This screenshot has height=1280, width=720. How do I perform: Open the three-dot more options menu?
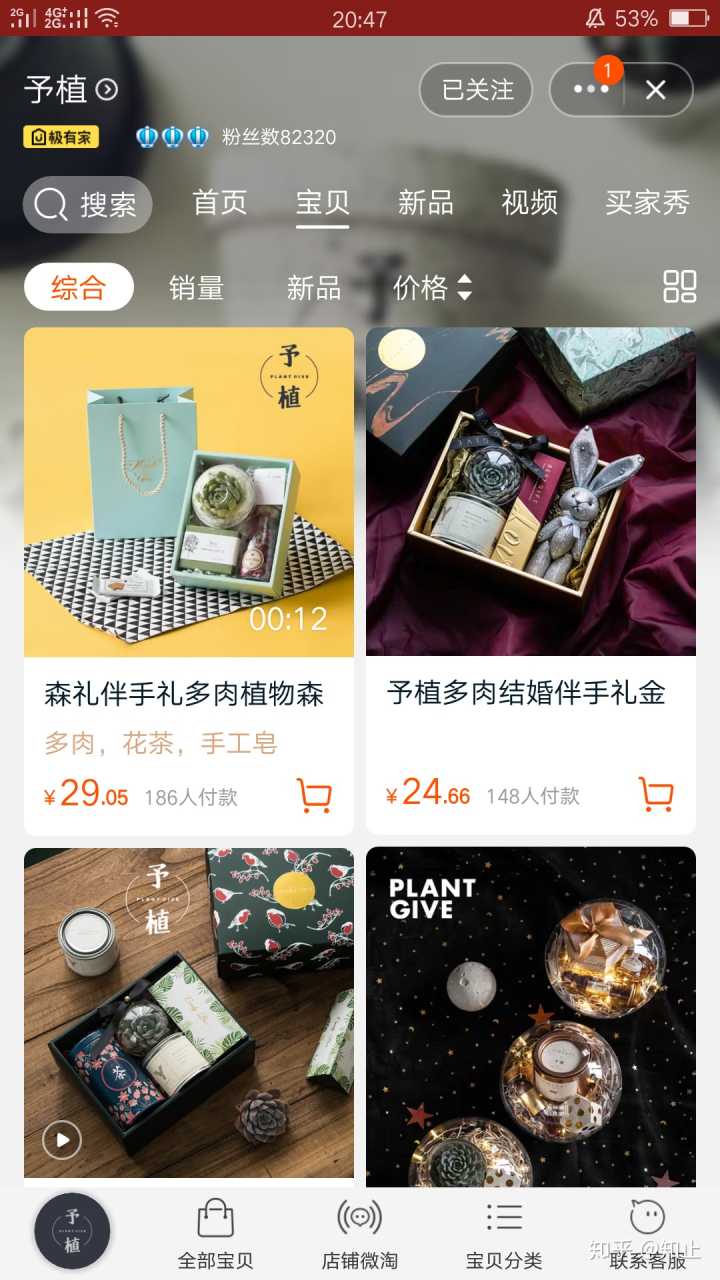point(590,90)
